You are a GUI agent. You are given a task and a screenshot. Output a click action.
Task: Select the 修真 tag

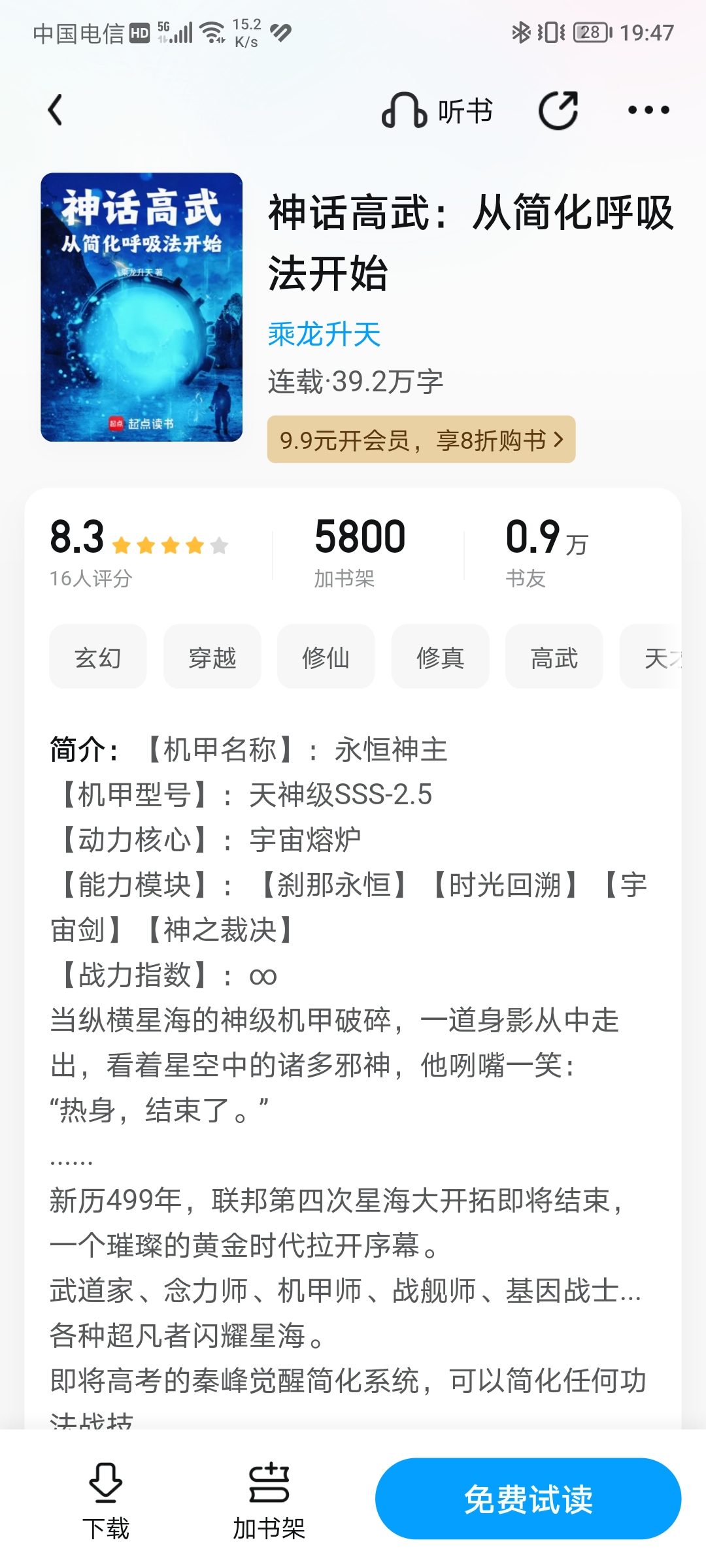(440, 657)
